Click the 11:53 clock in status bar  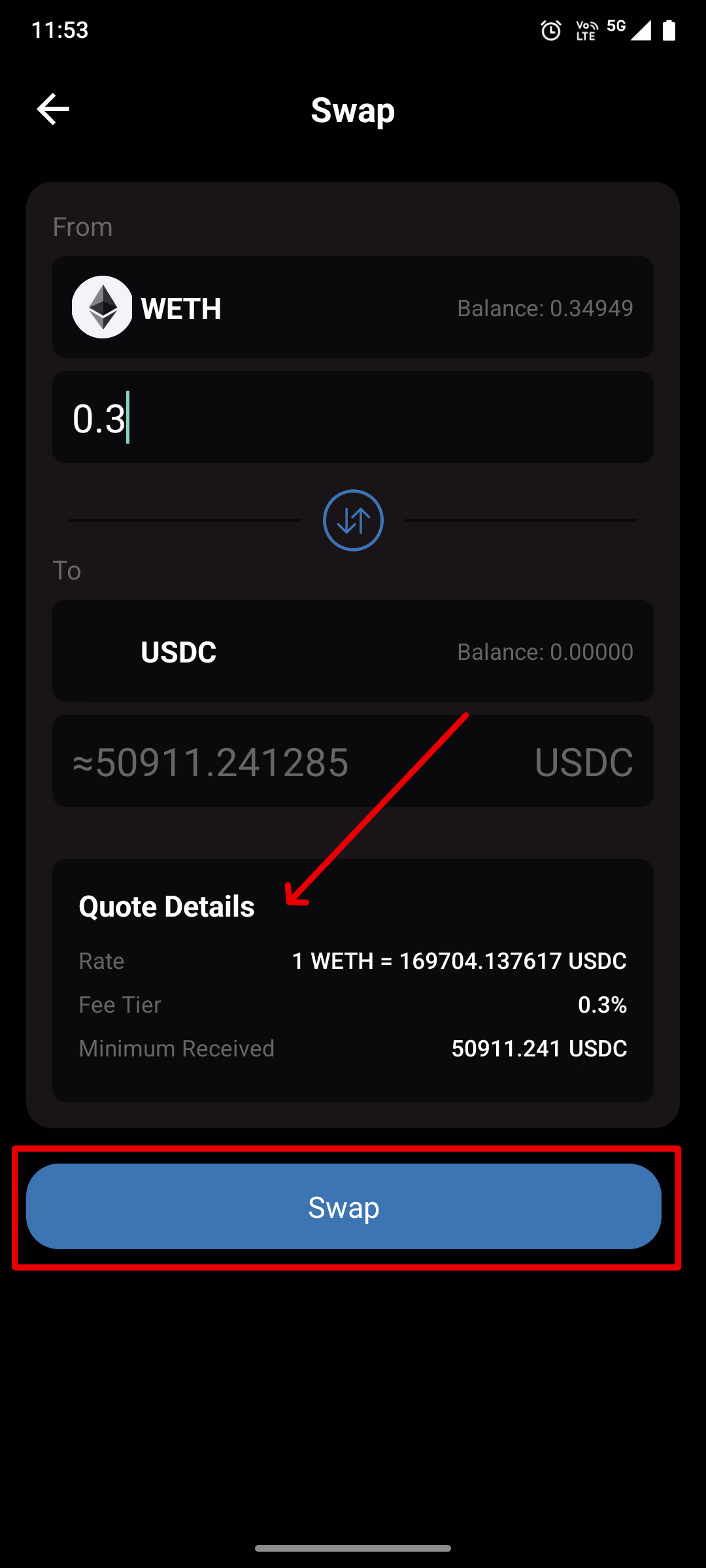pyautogui.click(x=61, y=30)
